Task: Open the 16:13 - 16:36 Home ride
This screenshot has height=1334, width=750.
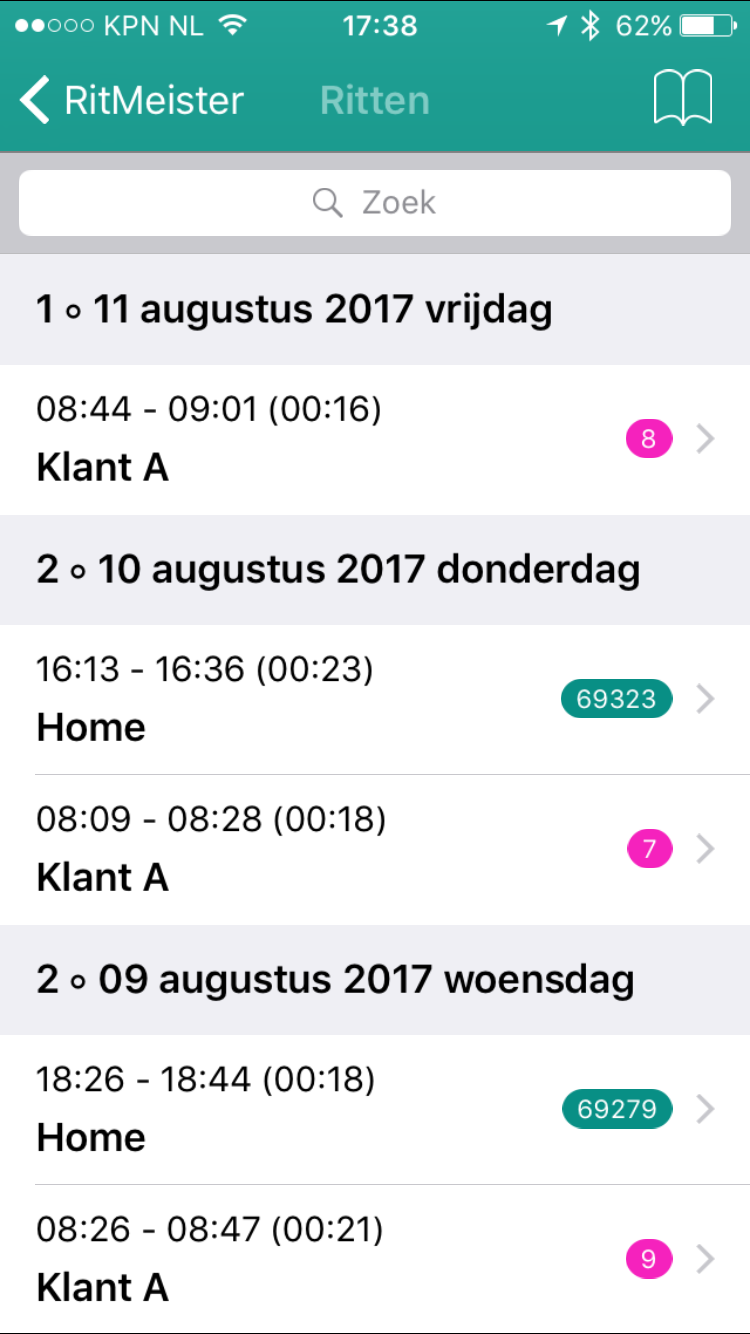Action: [375, 699]
